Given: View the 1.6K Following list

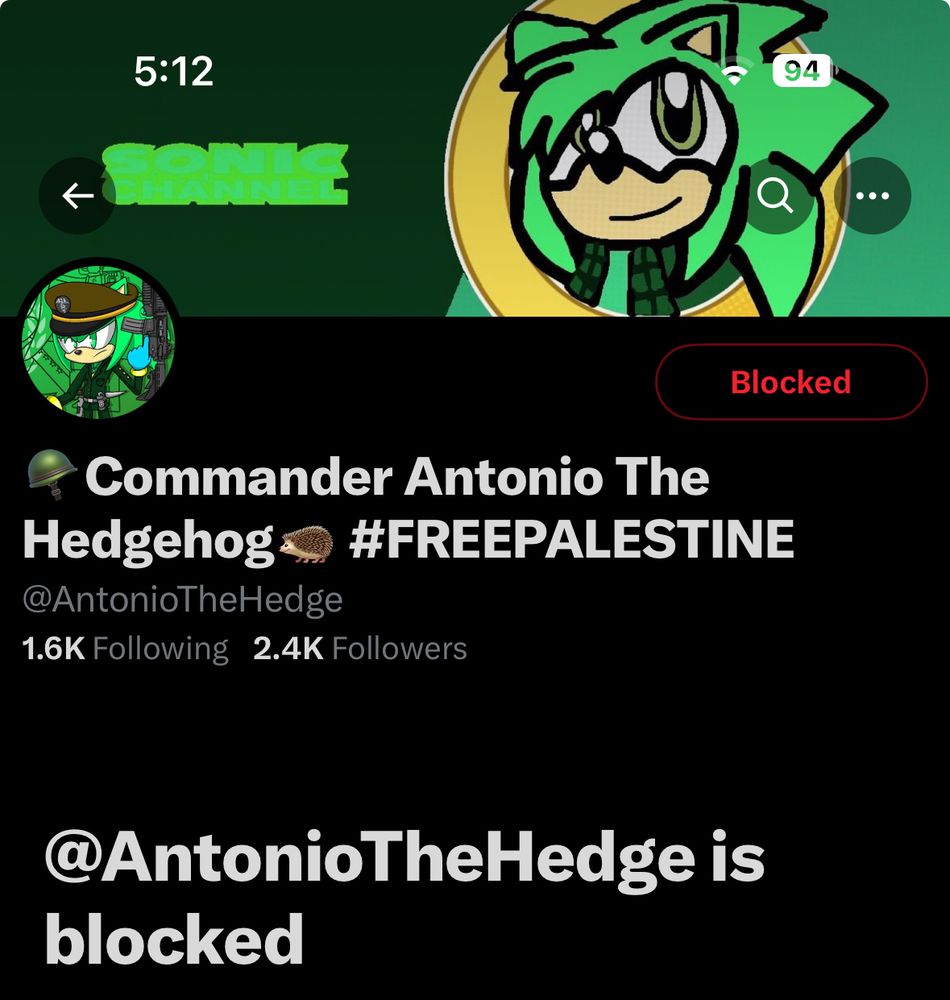Looking at the screenshot, I should point(125,649).
